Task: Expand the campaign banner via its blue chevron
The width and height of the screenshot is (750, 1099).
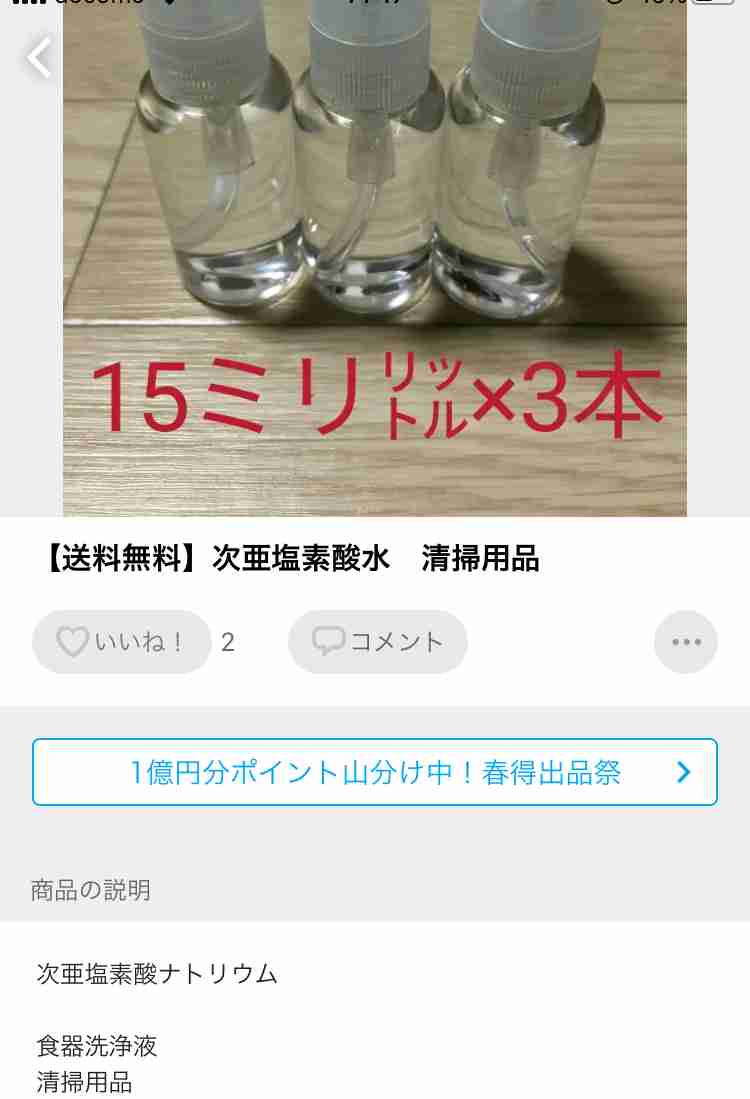Action: [x=684, y=771]
